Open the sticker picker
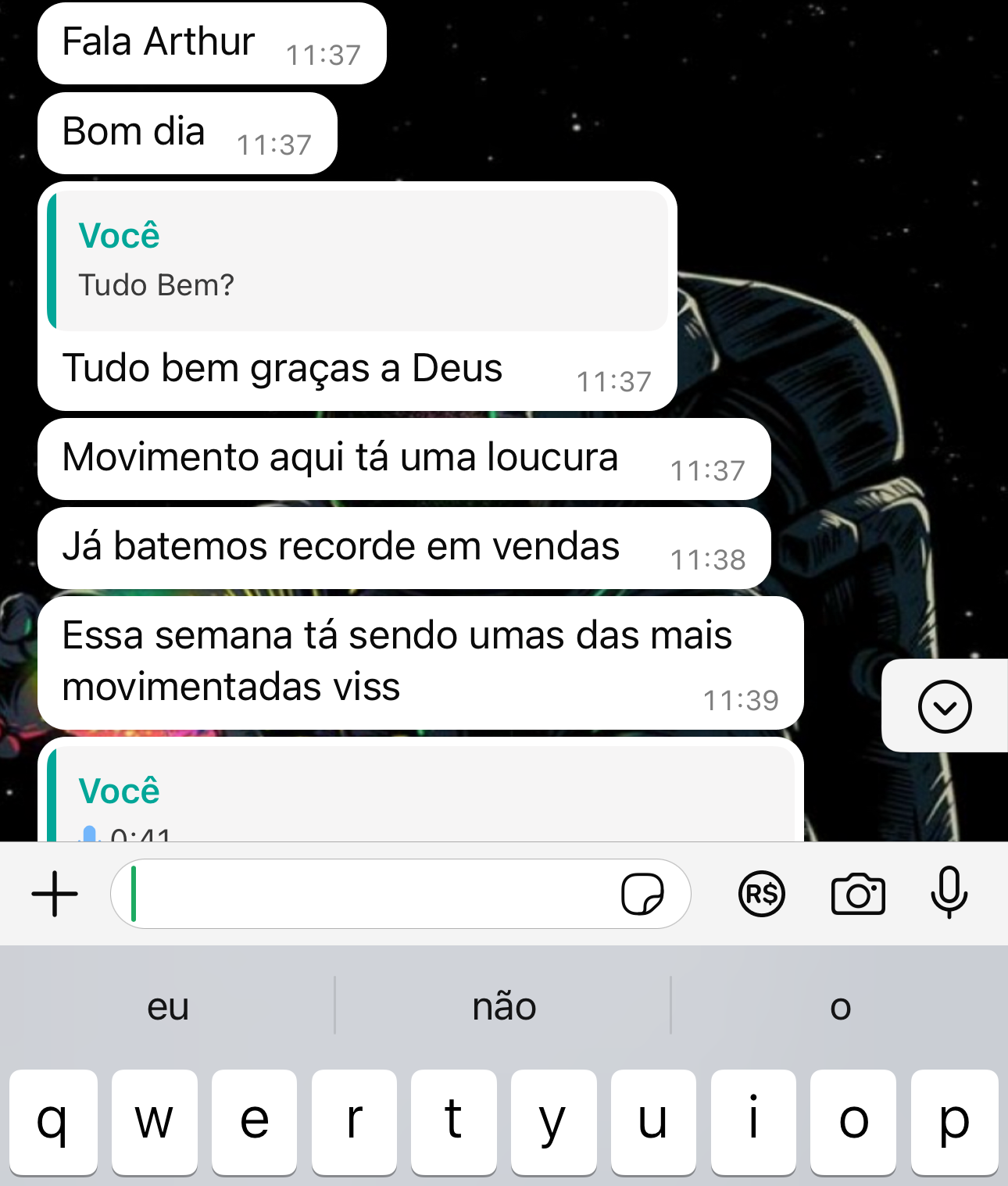 pyautogui.click(x=642, y=894)
